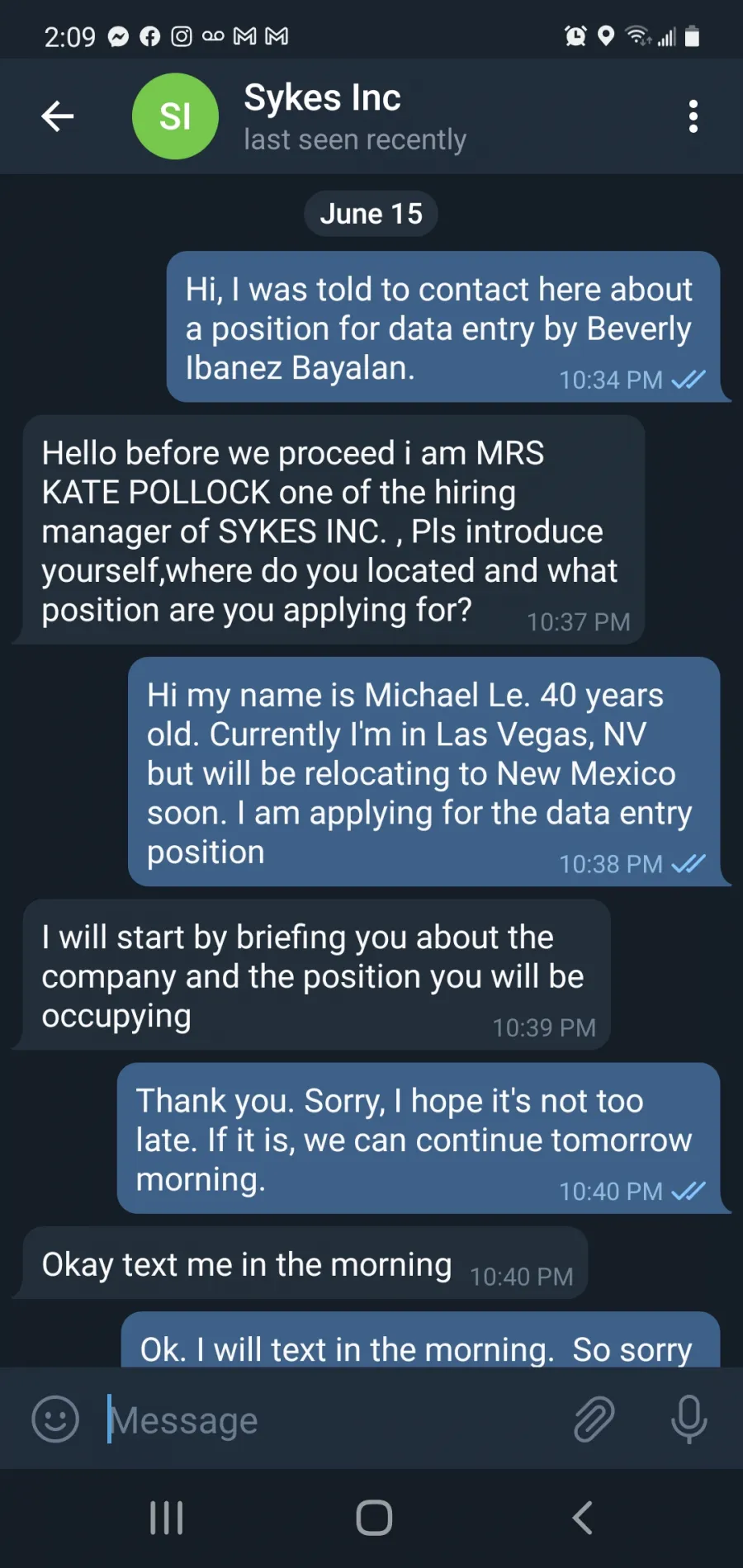Go back using the header arrow
The image size is (743, 1568).
[58, 116]
